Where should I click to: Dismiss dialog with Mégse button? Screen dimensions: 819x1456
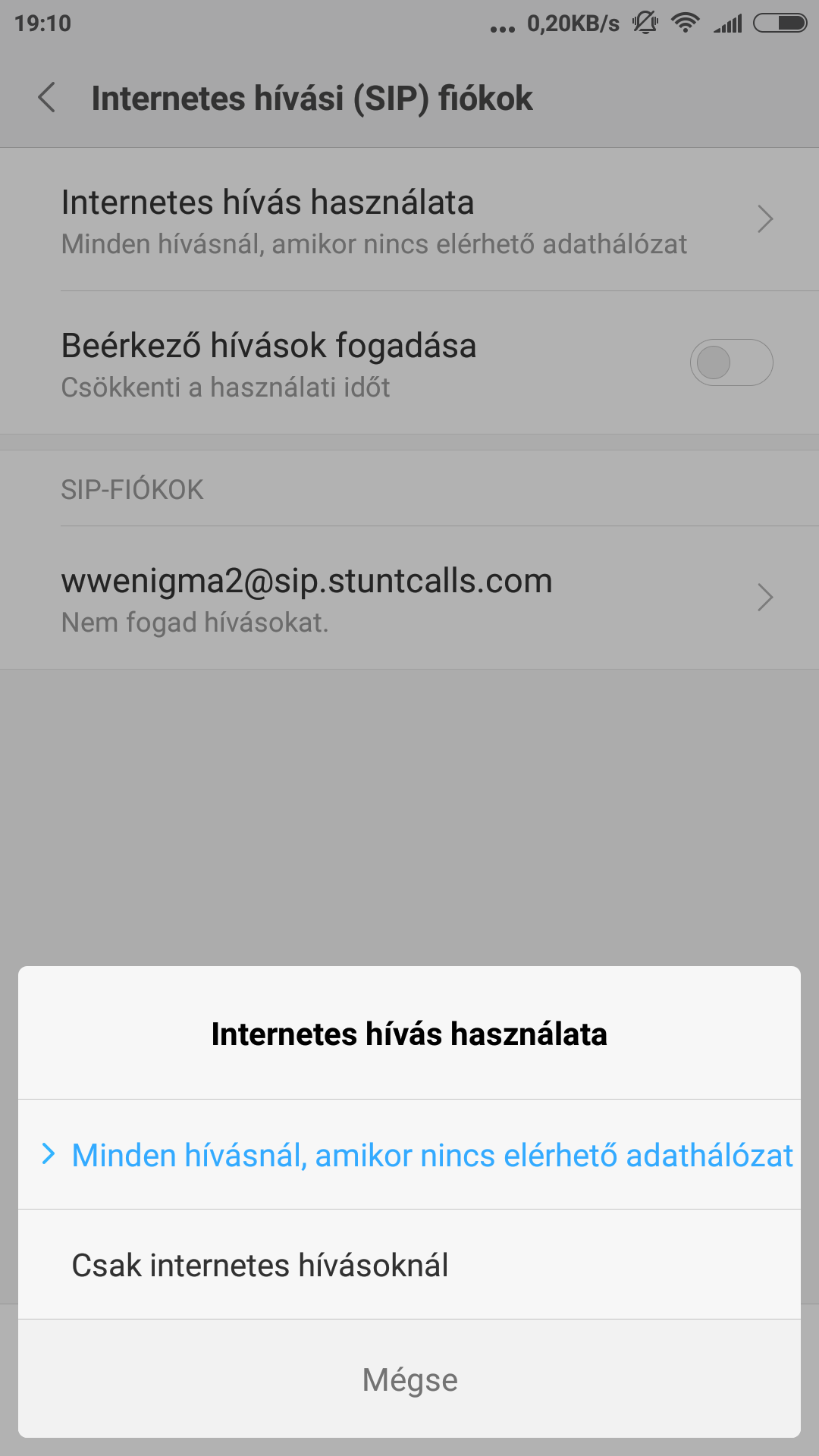point(409,1379)
